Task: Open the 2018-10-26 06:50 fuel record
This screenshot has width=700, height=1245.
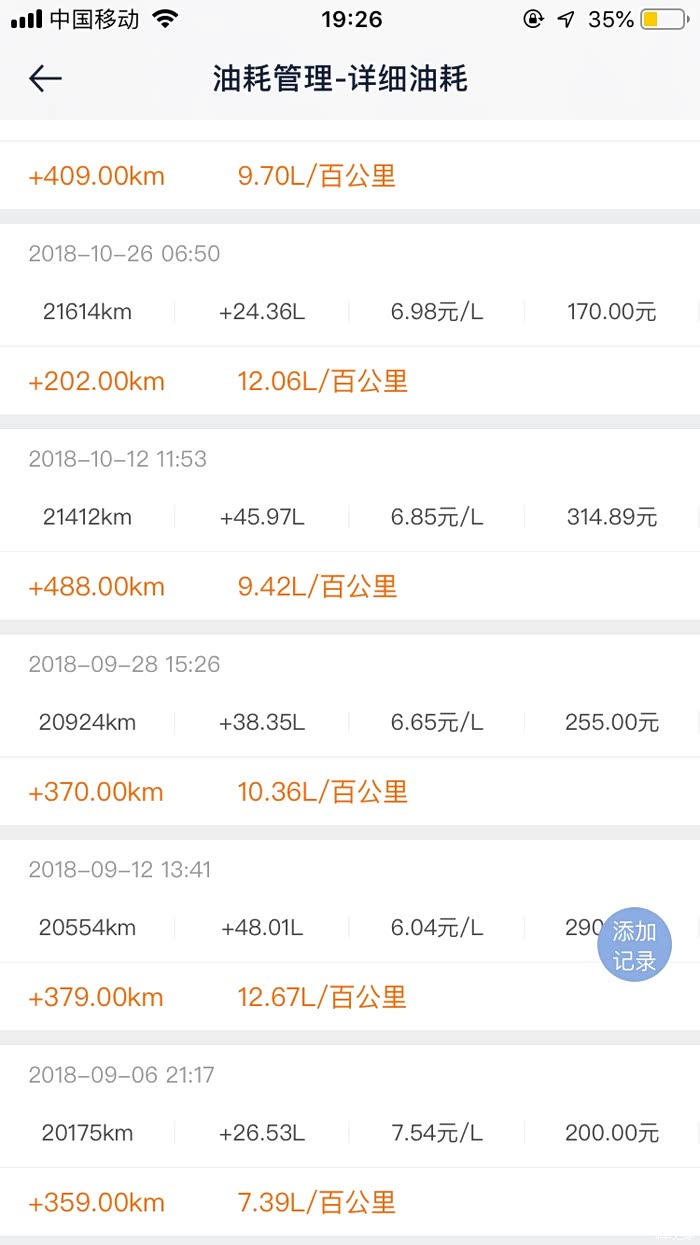Action: point(349,312)
